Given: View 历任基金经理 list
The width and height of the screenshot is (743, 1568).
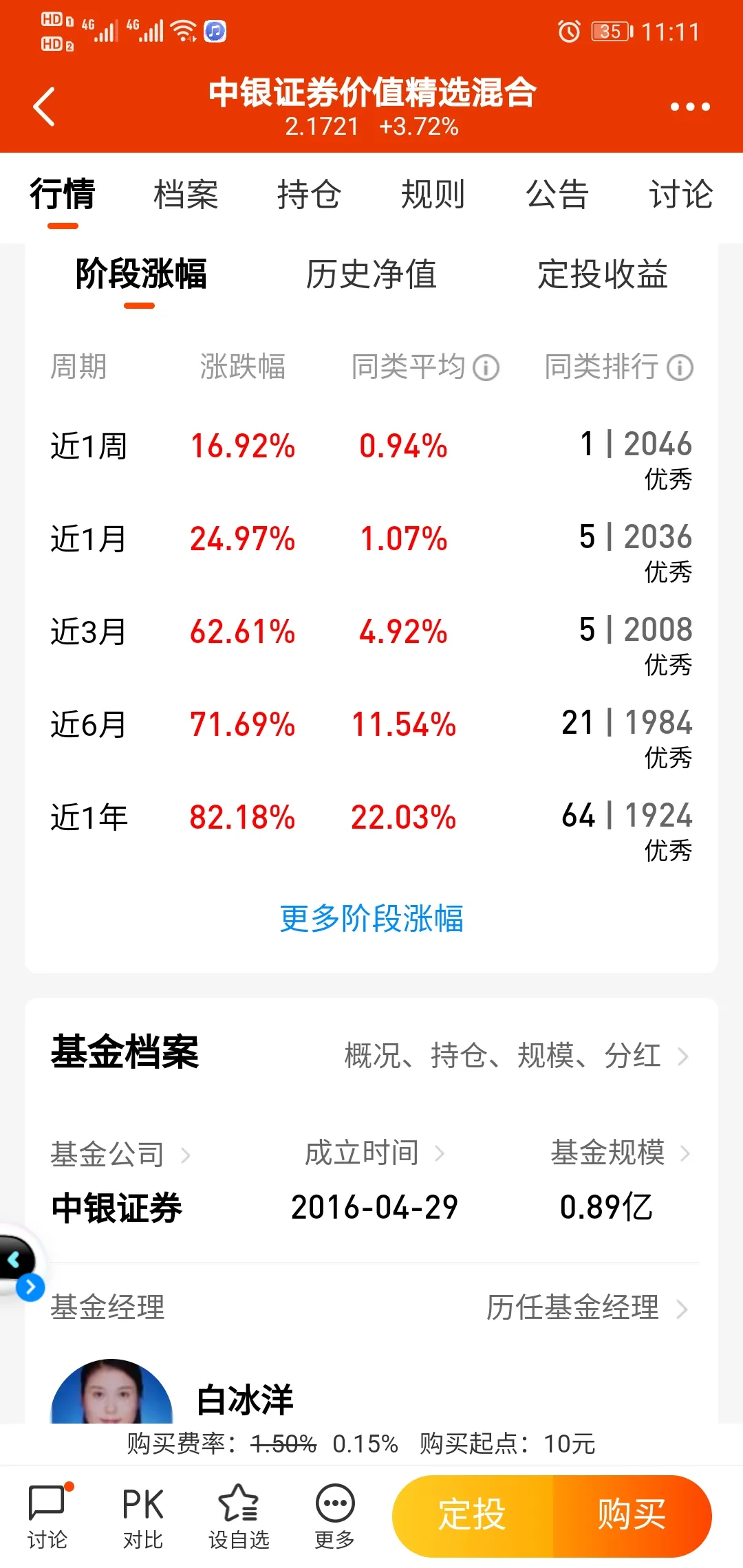Looking at the screenshot, I should (586, 1307).
